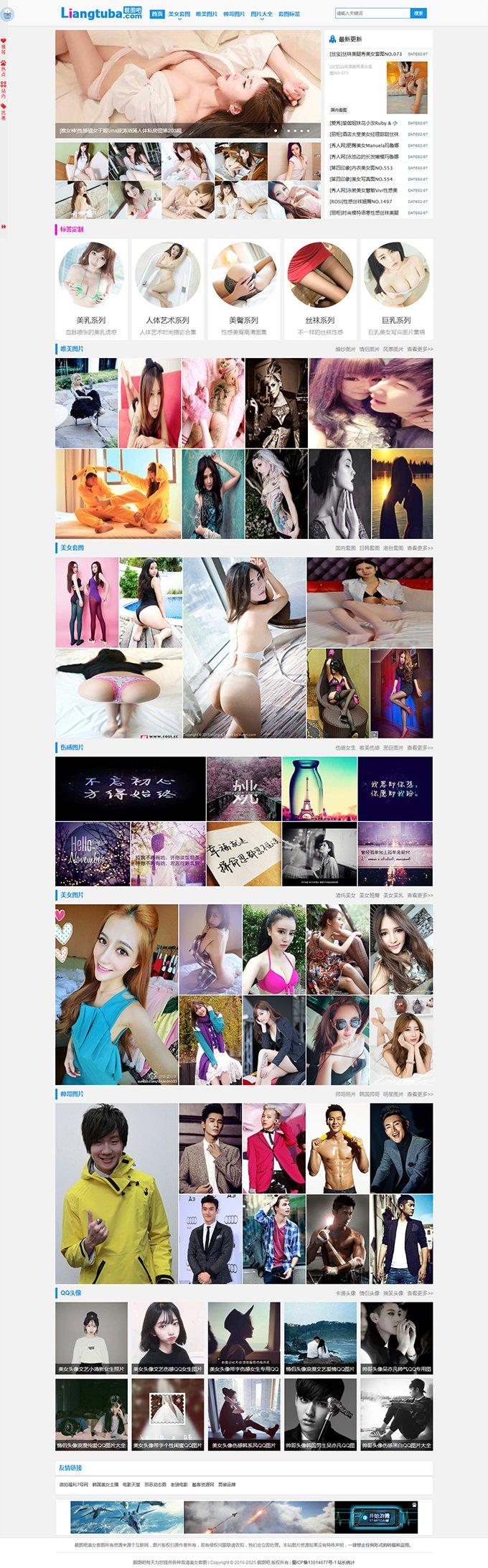Open the 套图标签 tab
The width and height of the screenshot is (488, 1568).
[289, 14]
